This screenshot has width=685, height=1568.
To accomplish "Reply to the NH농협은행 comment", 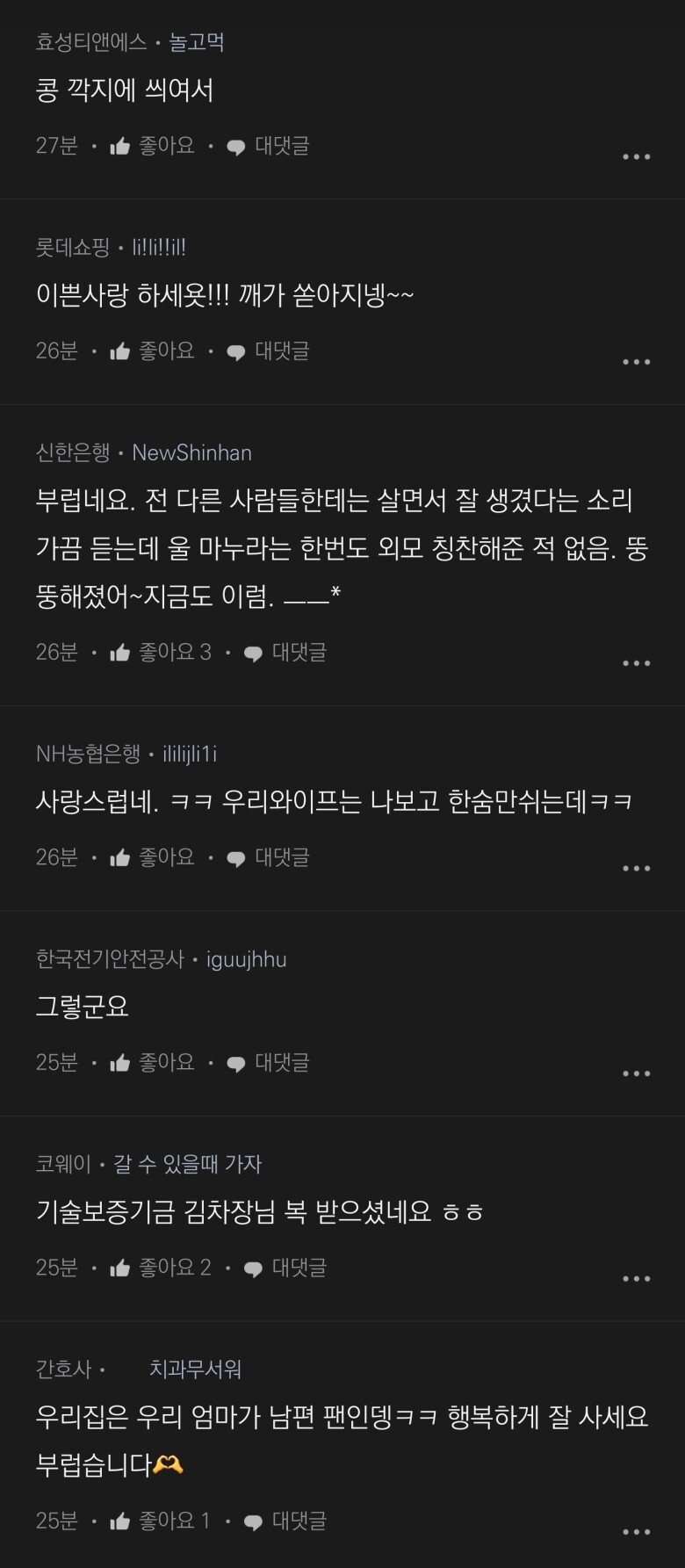I will (268, 857).
